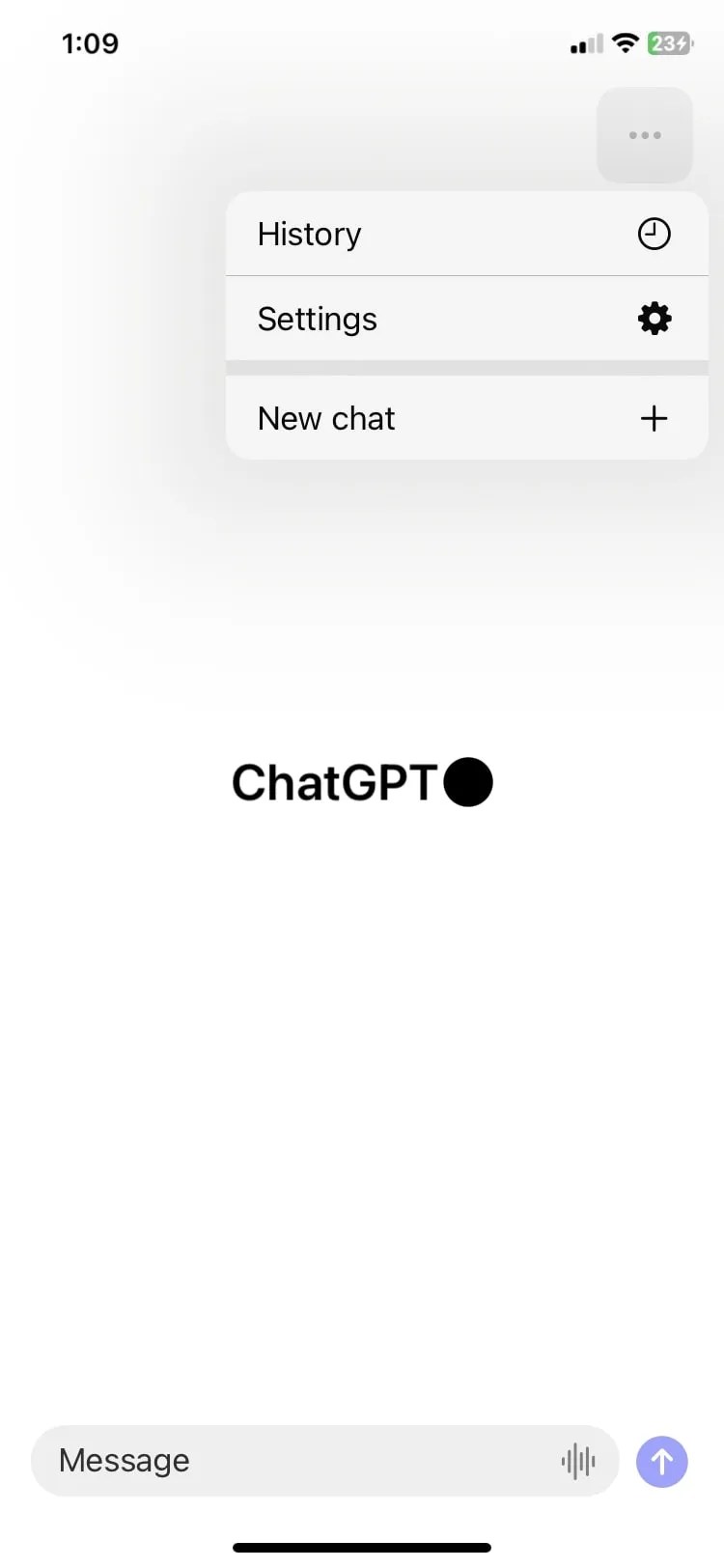Open History from the dropdown menu
The height and width of the screenshot is (1568, 724).
(466, 234)
